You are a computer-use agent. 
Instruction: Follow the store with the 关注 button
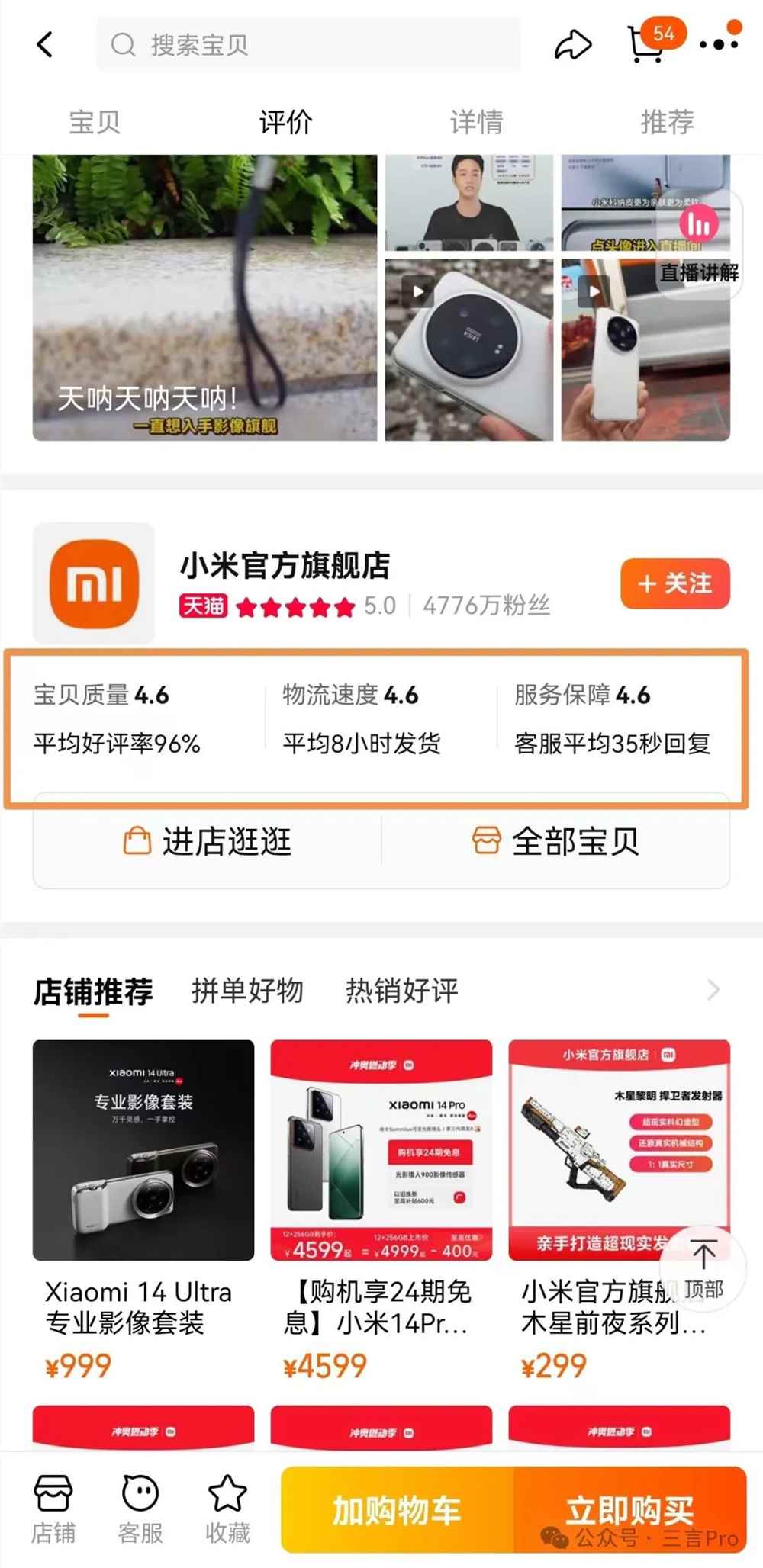[x=674, y=583]
